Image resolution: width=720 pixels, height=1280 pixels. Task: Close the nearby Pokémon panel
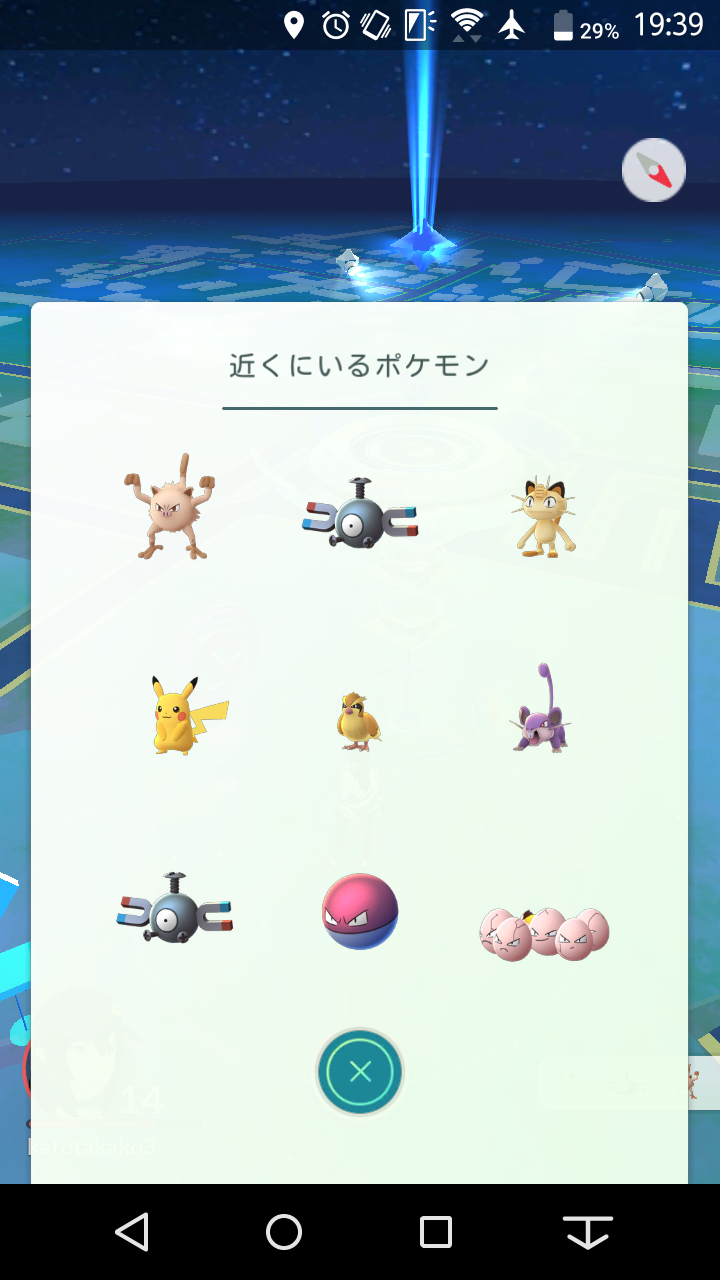[360, 1072]
